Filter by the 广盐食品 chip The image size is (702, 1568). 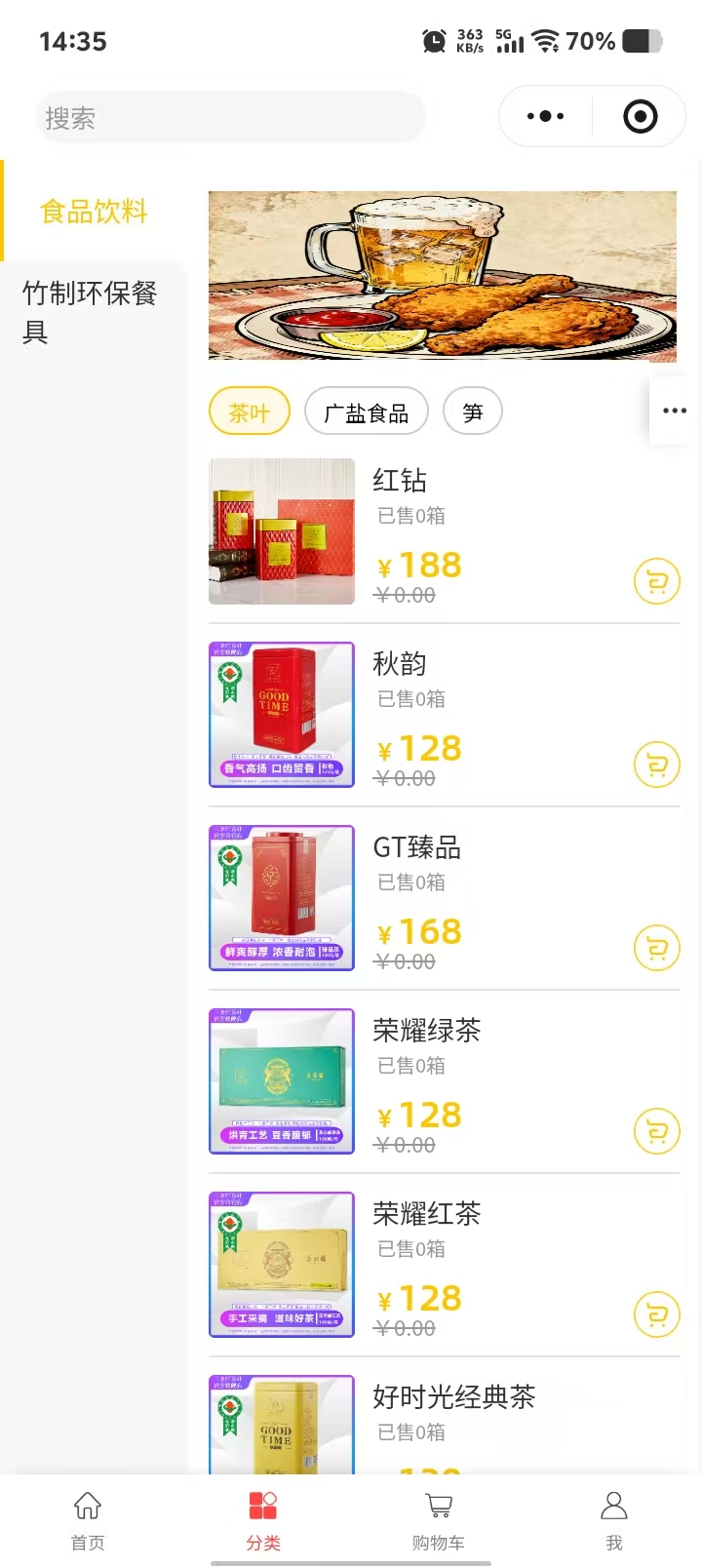pos(367,412)
